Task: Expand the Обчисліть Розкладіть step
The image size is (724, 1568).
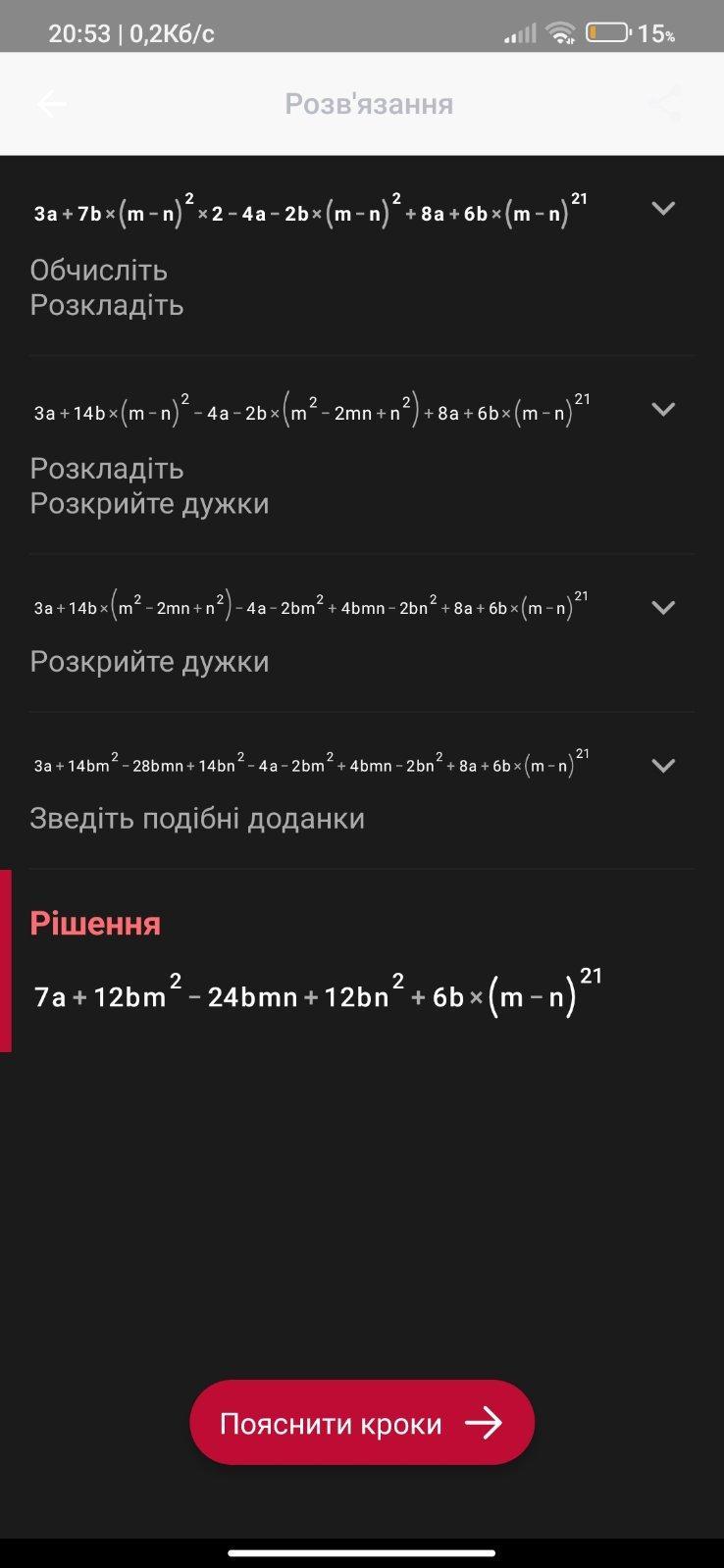Action: click(x=663, y=208)
